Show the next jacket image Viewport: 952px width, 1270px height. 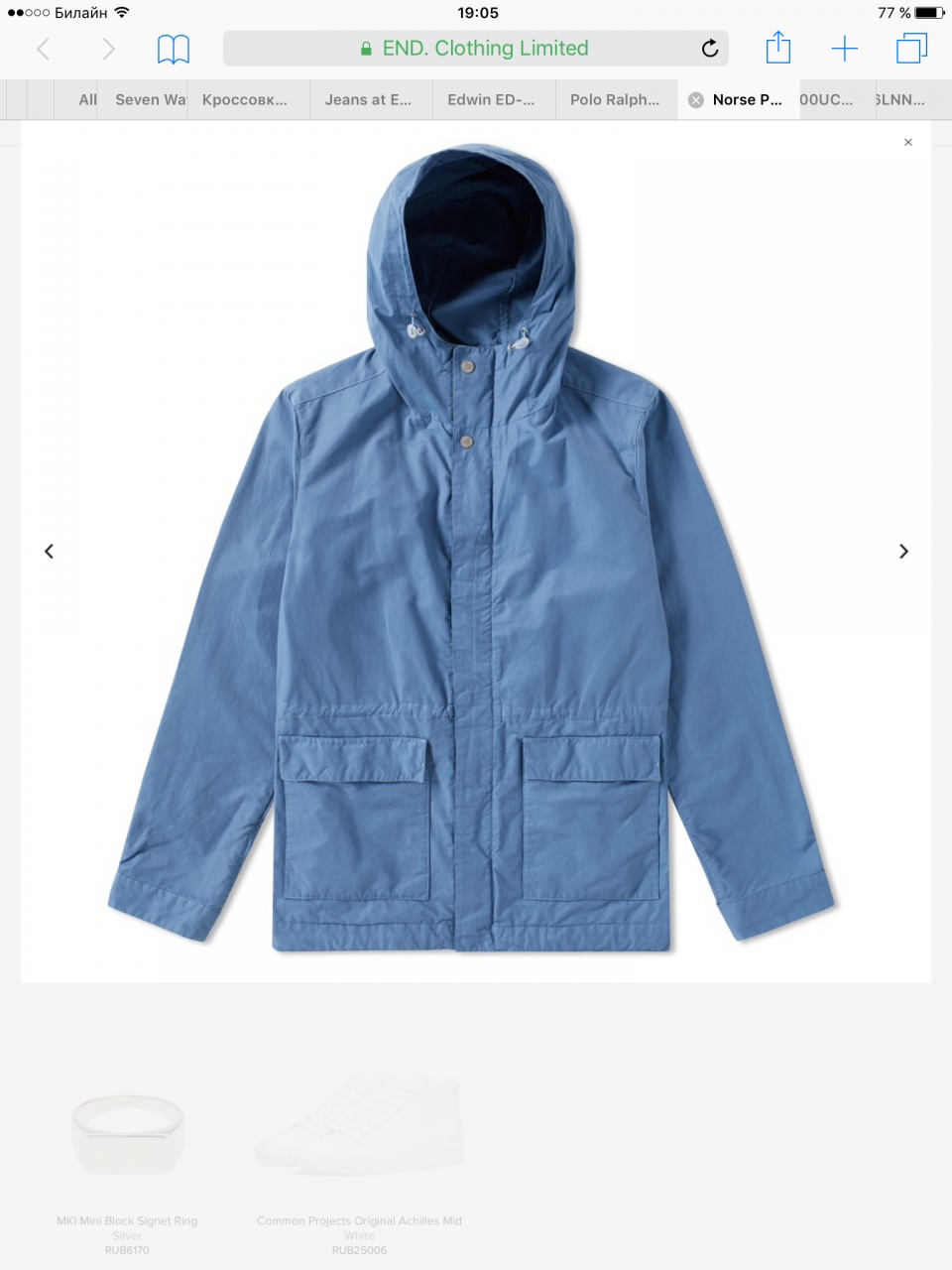902,552
